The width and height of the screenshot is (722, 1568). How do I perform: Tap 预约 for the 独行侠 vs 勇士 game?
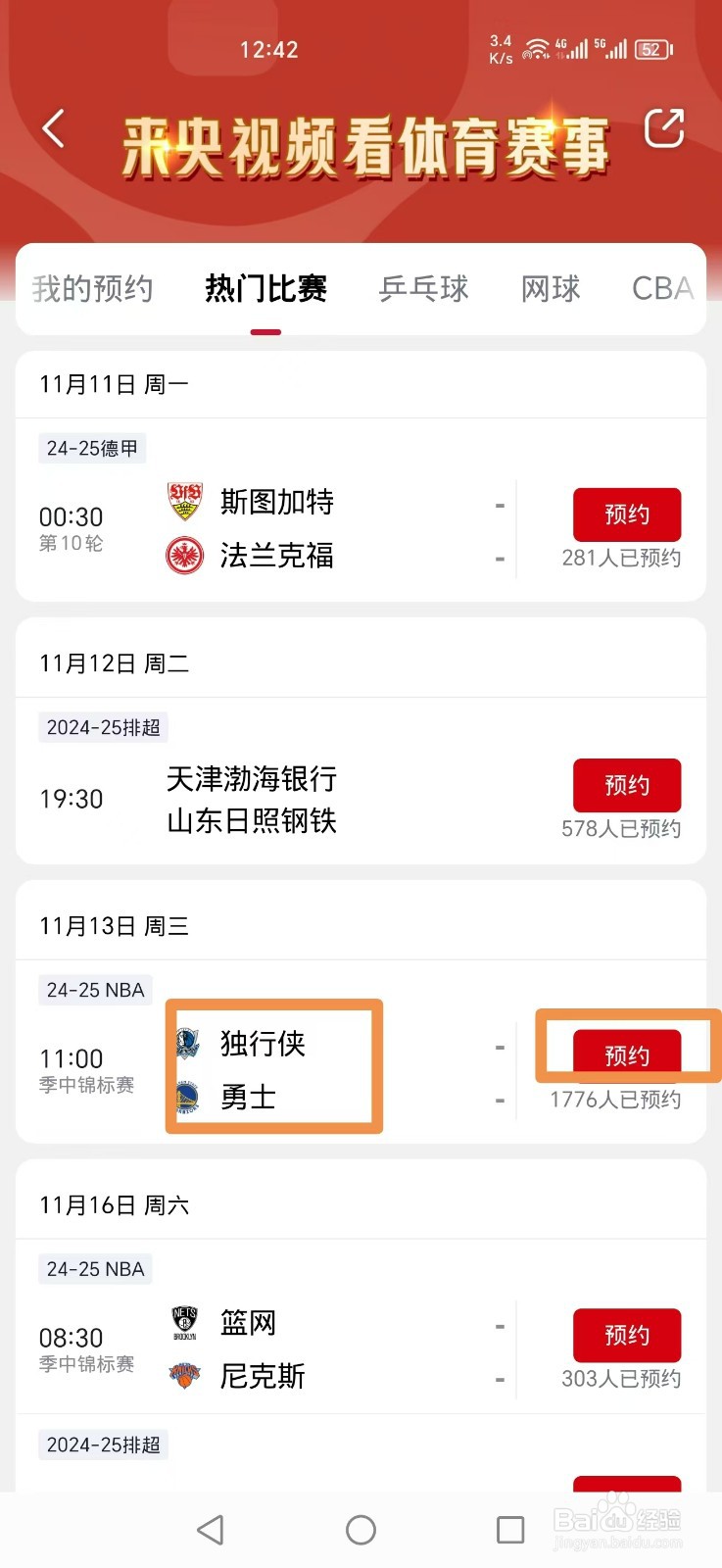pyautogui.click(x=627, y=1054)
